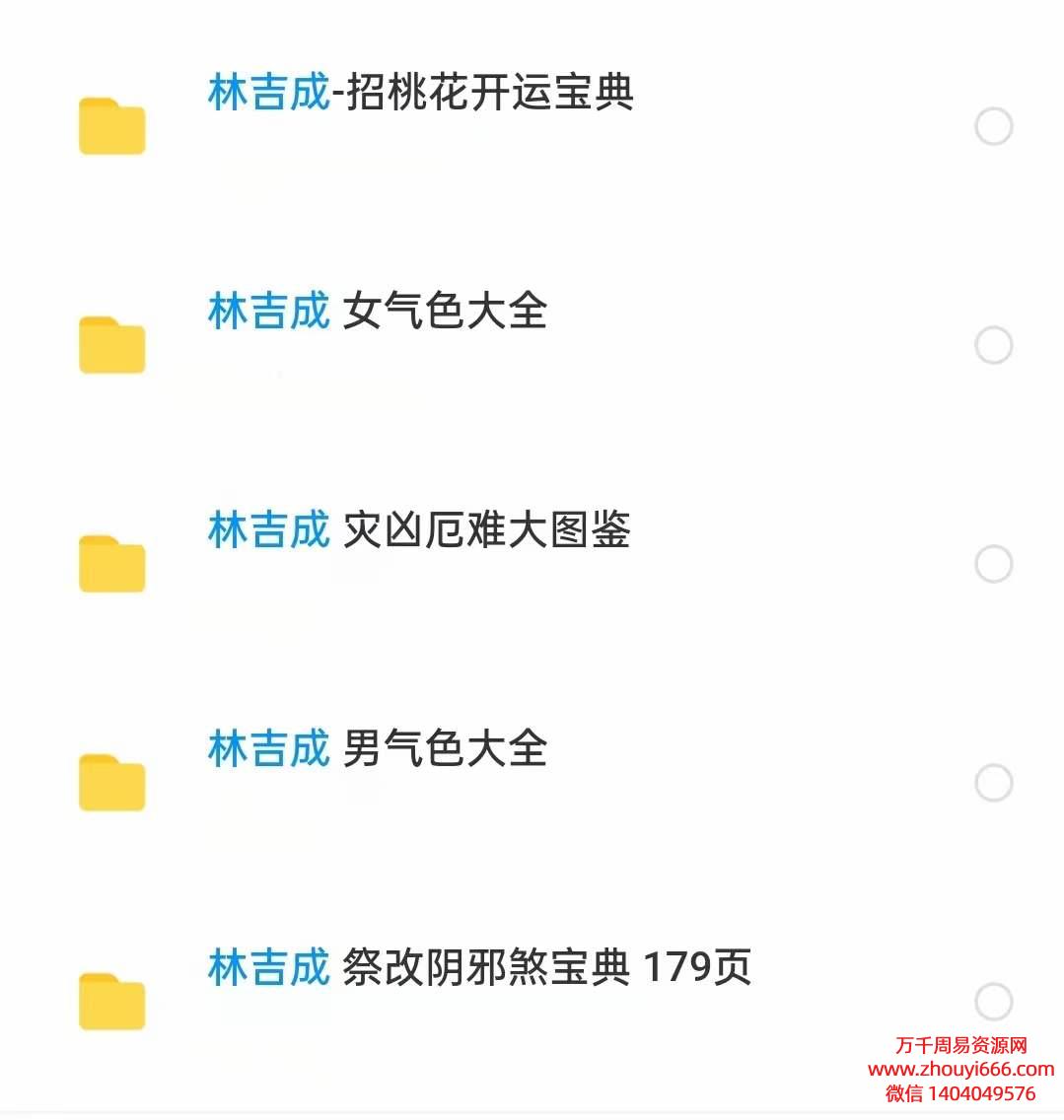Image resolution: width=1064 pixels, height=1120 pixels.
Task: Mark 灾凶厄难大图鉴 as selected
Action: [993, 564]
